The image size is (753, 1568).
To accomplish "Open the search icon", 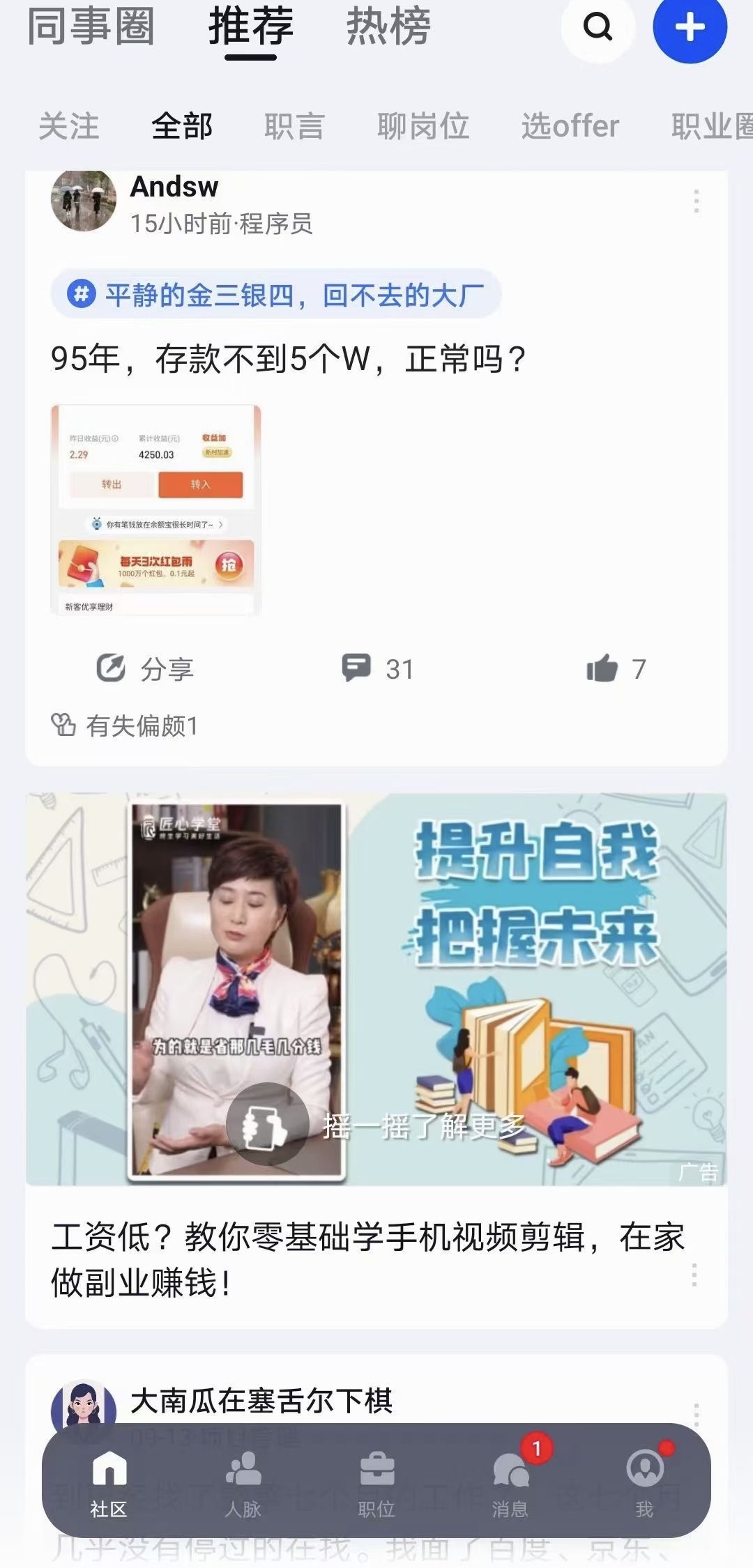I will click(598, 28).
